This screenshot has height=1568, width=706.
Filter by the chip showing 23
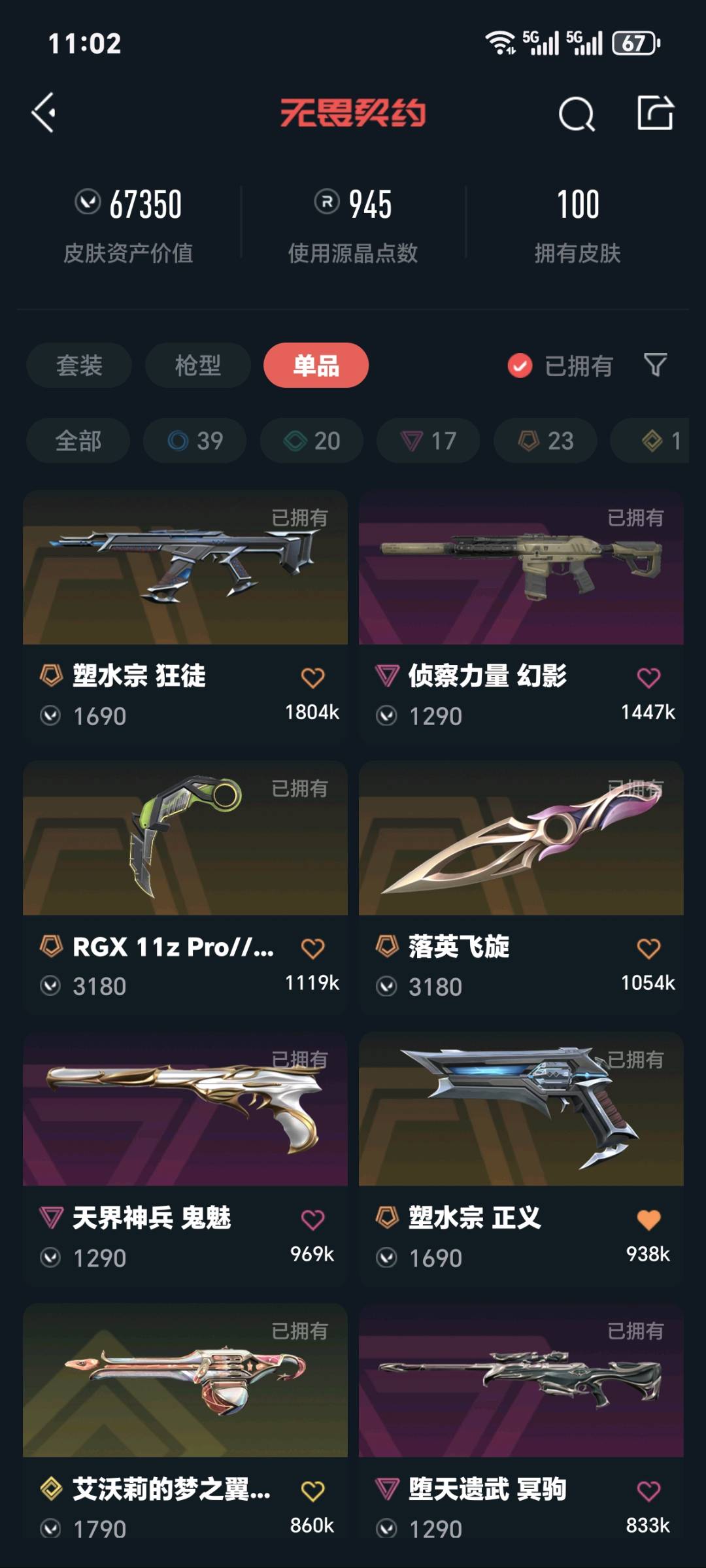pos(545,441)
